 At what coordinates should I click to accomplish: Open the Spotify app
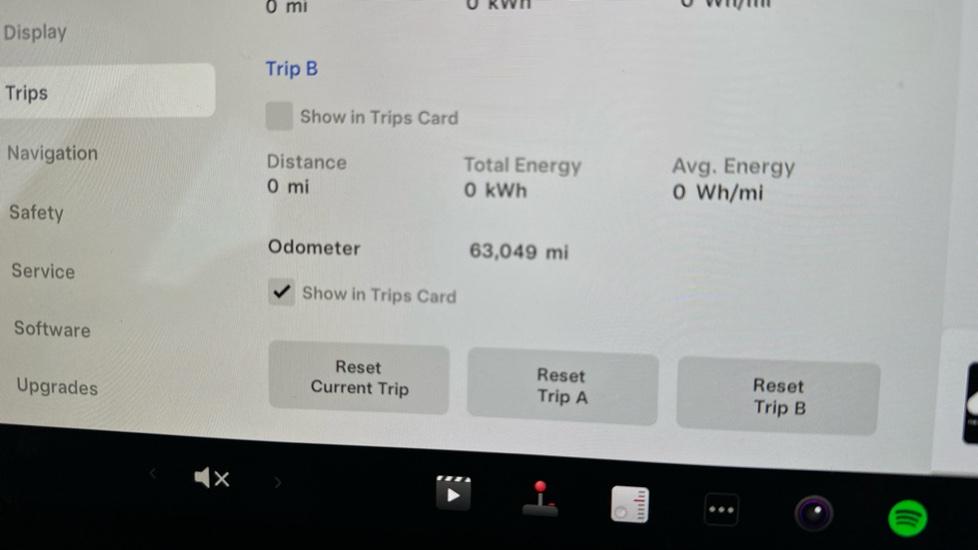(x=907, y=518)
